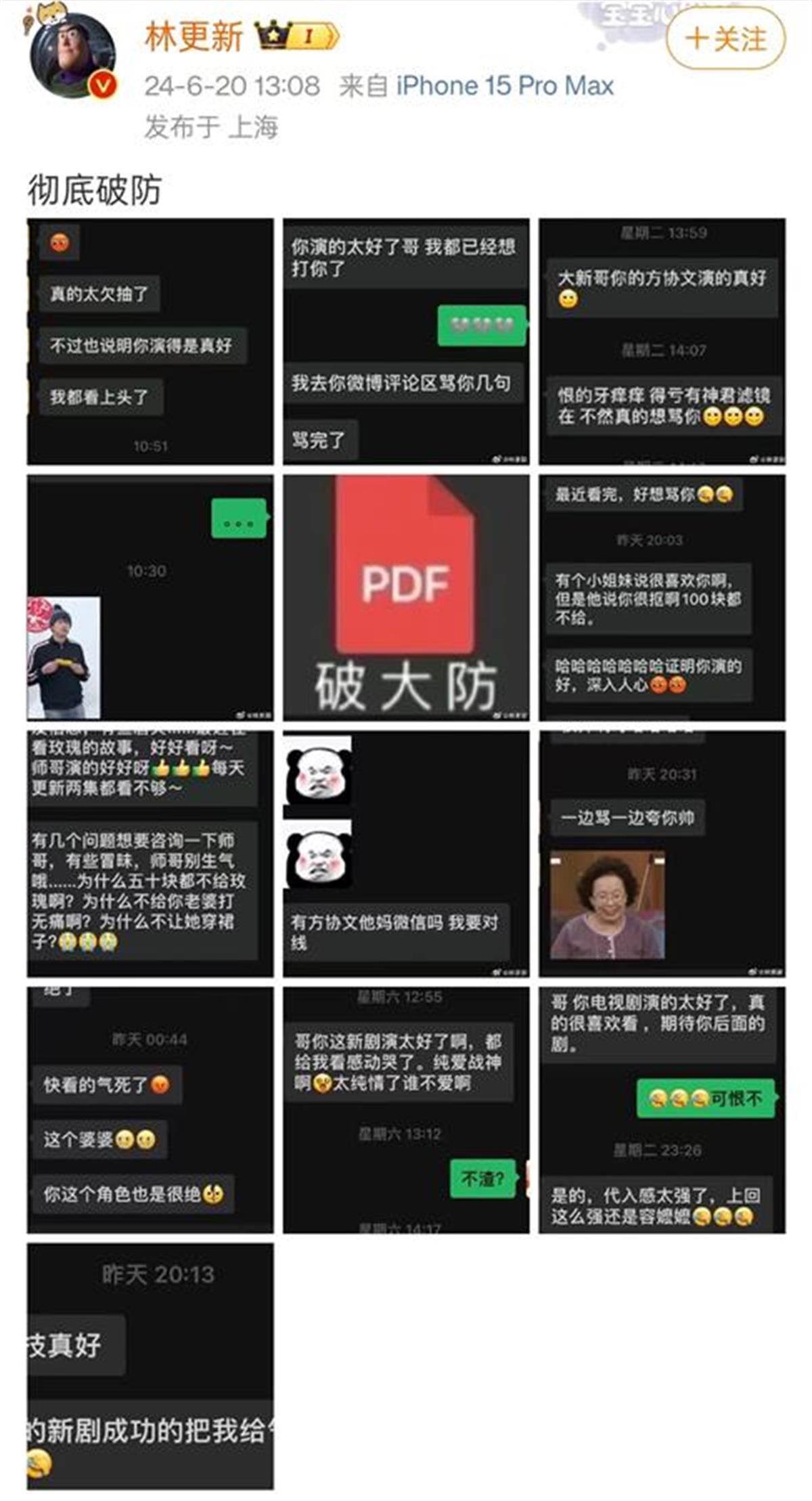
Task: Open 林更新's profile avatar
Action: pyautogui.click(x=73, y=55)
